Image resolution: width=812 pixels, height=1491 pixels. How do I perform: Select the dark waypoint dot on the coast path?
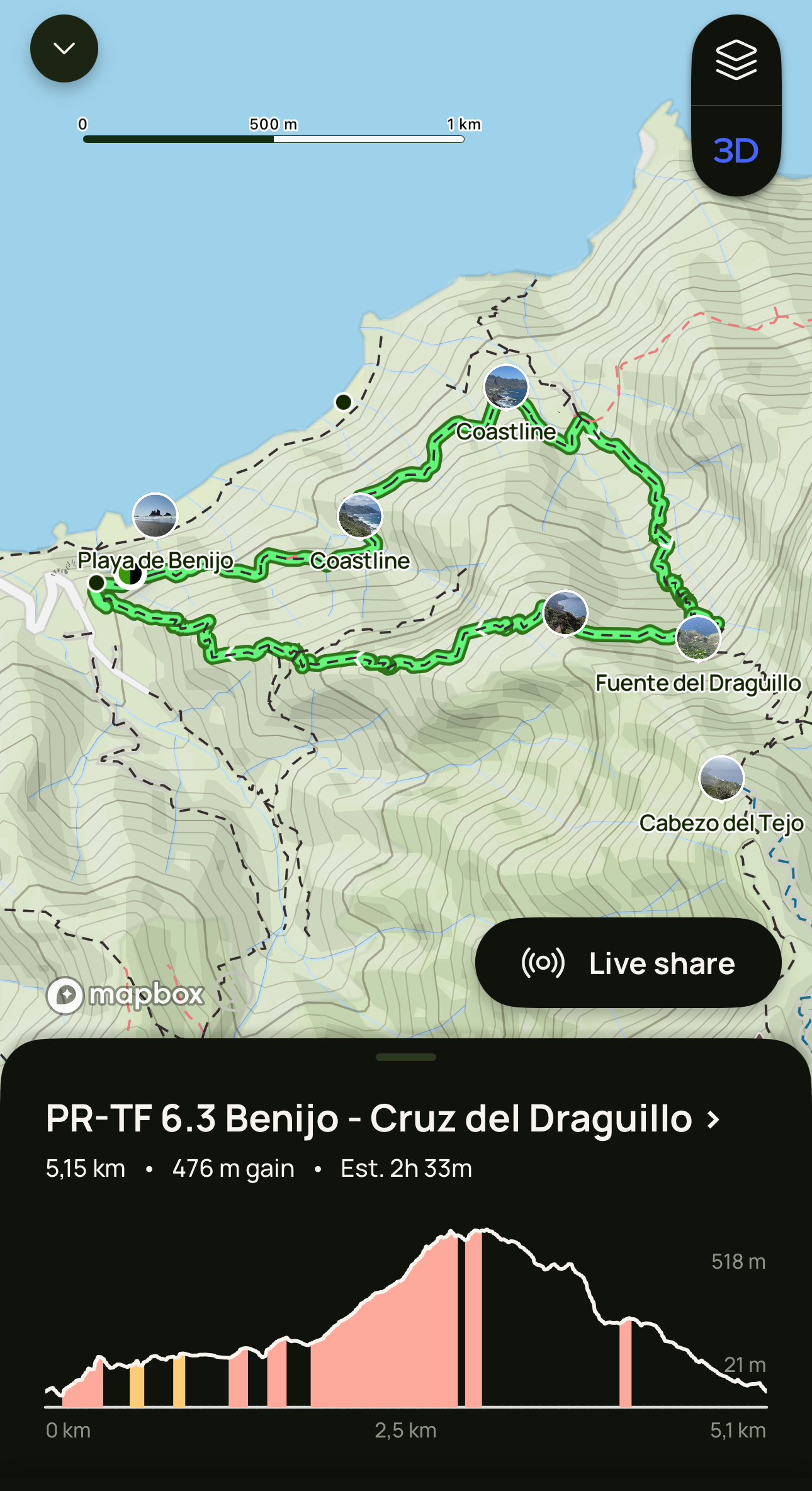tap(342, 401)
